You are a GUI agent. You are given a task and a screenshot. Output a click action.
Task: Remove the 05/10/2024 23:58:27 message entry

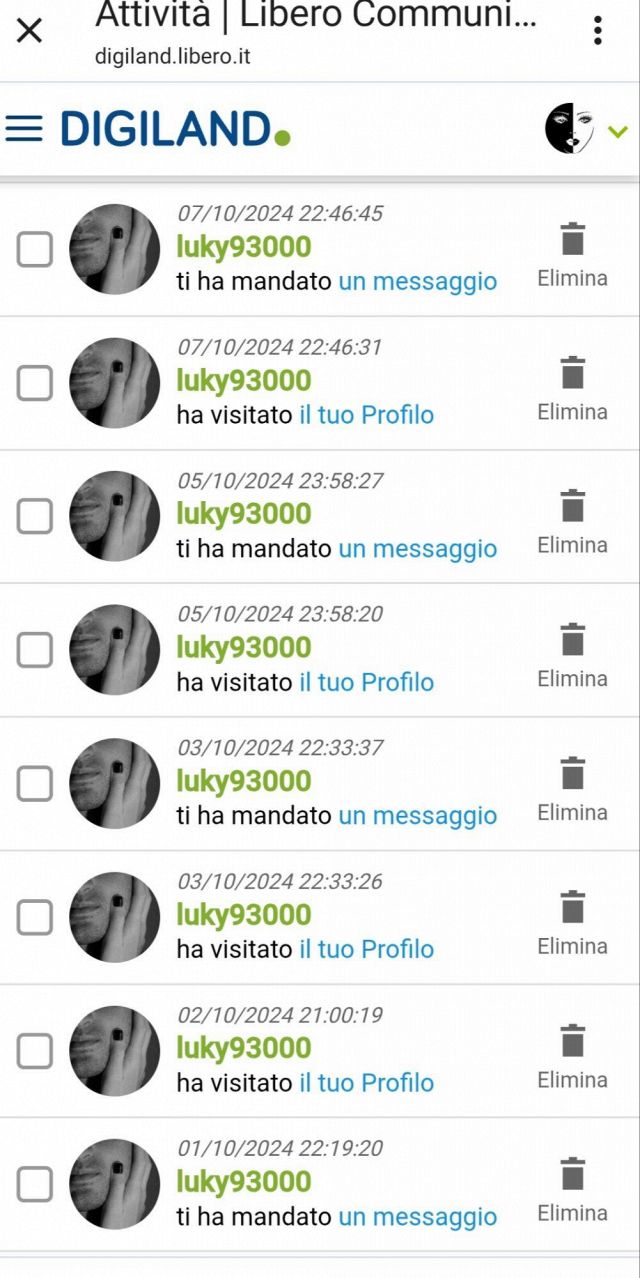(x=572, y=522)
